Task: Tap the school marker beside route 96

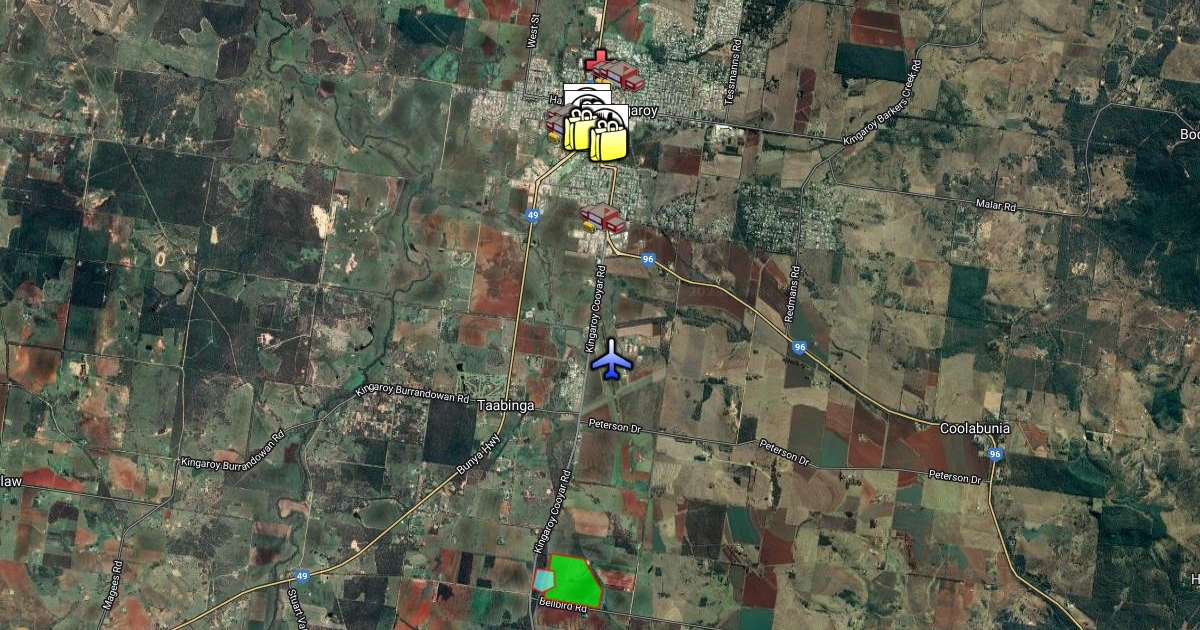Action: pos(604,217)
